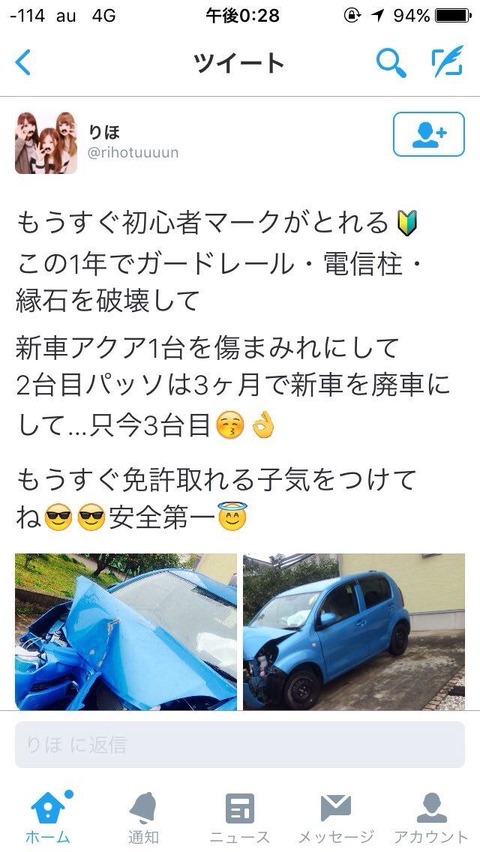The width and height of the screenshot is (480, 852).
Task: Open the search magnifier icon
Action: pyautogui.click(x=391, y=63)
